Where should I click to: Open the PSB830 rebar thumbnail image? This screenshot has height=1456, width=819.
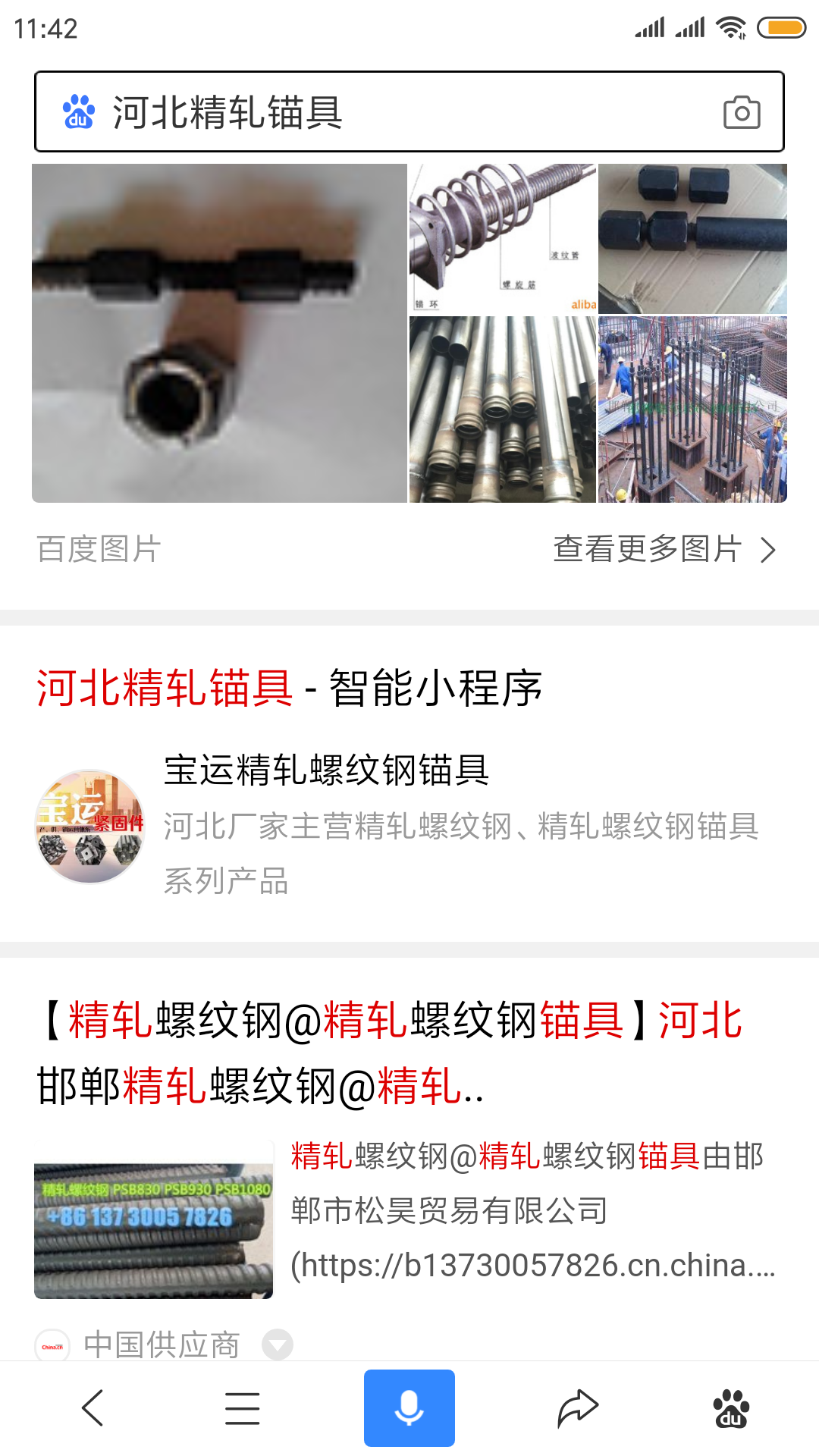(x=153, y=1219)
